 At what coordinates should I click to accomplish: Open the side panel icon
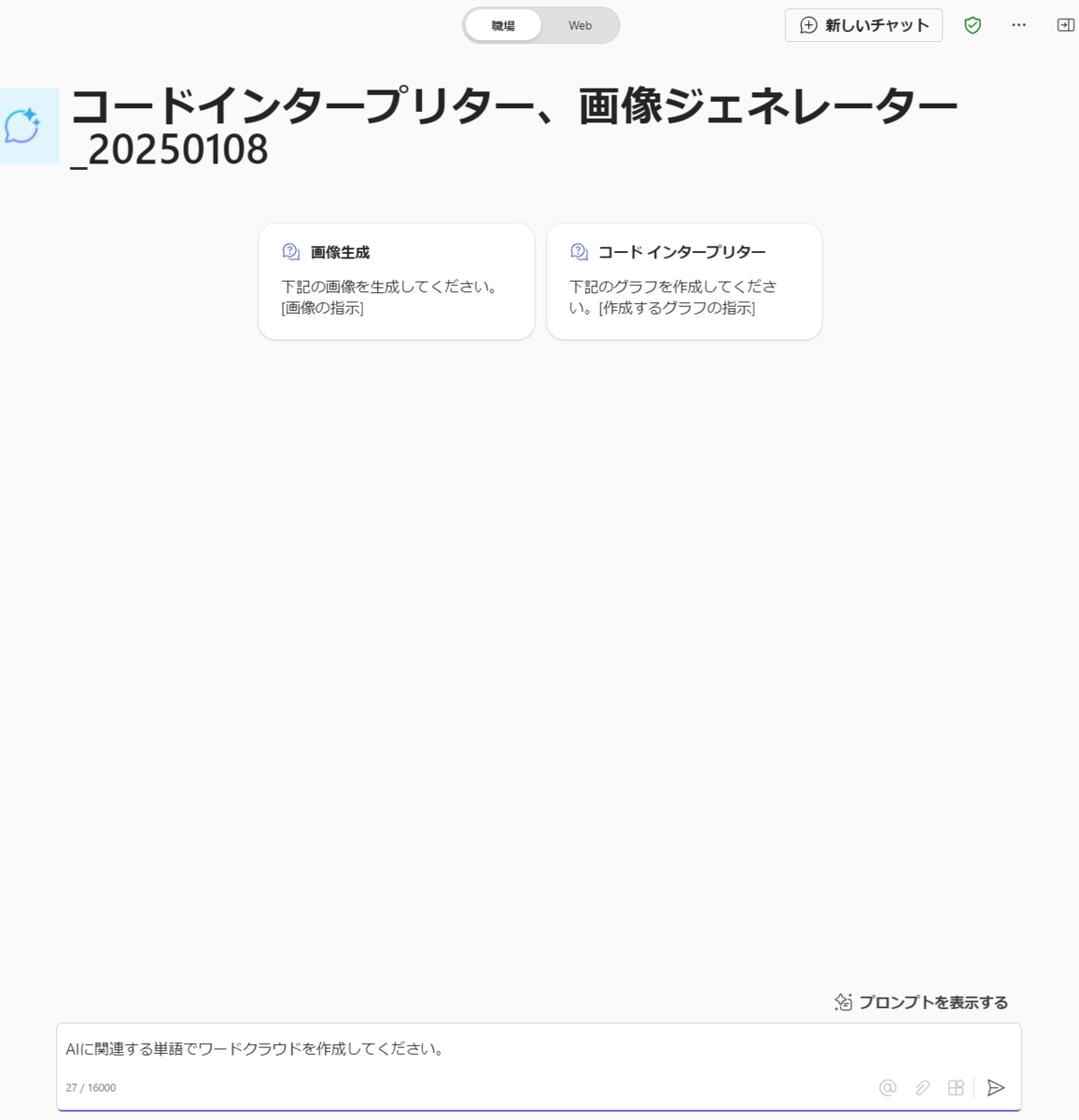(x=1065, y=25)
